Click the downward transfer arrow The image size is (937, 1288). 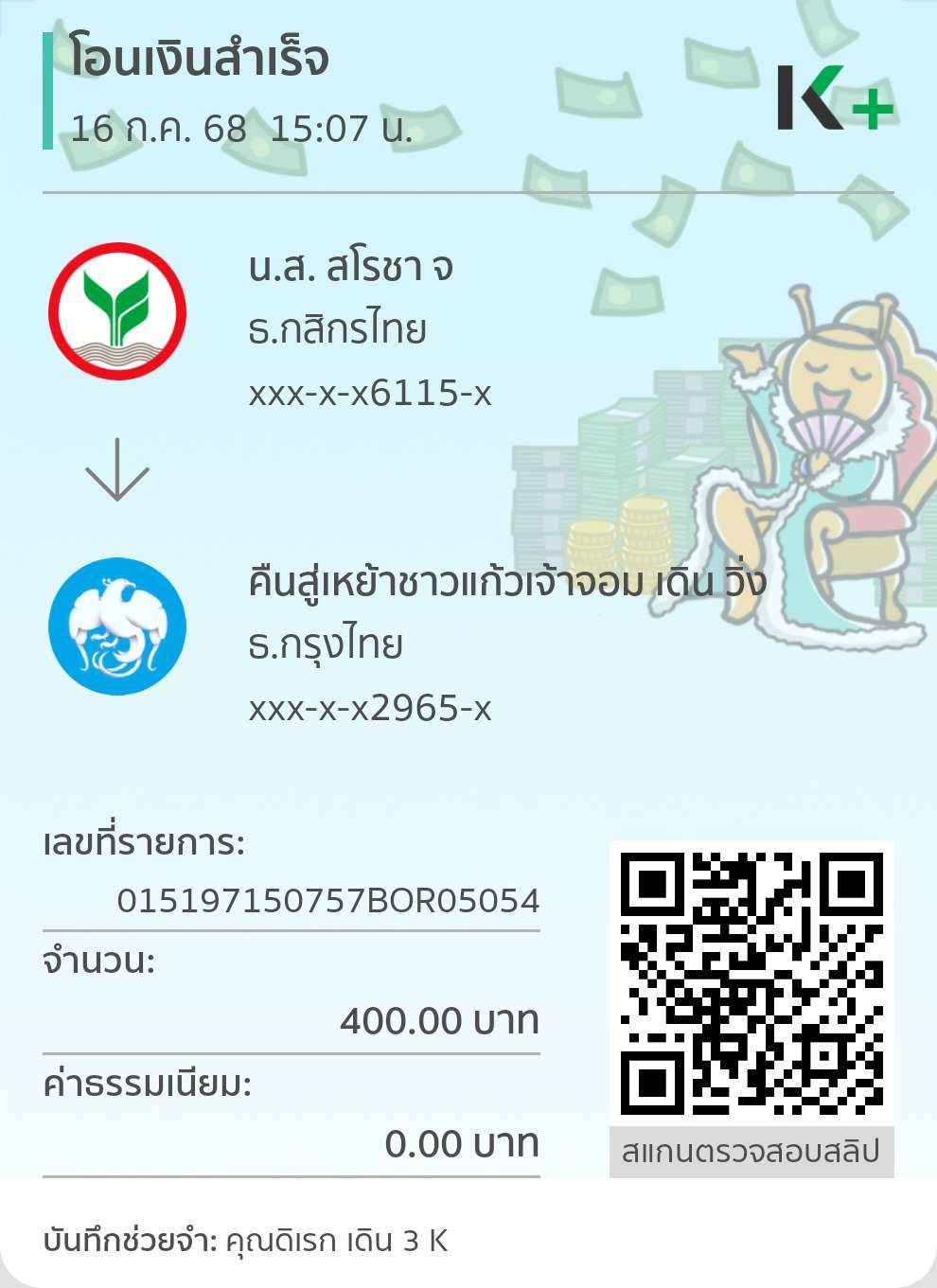click(117, 468)
